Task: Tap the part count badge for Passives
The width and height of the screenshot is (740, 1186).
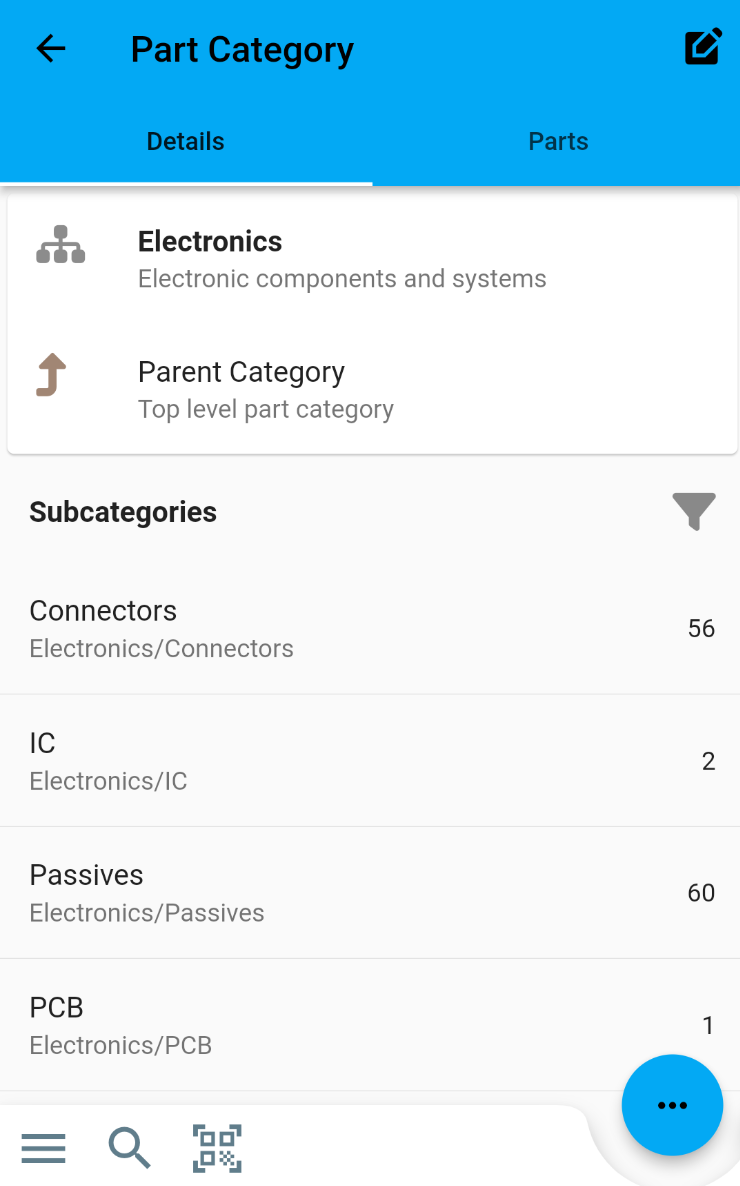Action: coord(702,893)
